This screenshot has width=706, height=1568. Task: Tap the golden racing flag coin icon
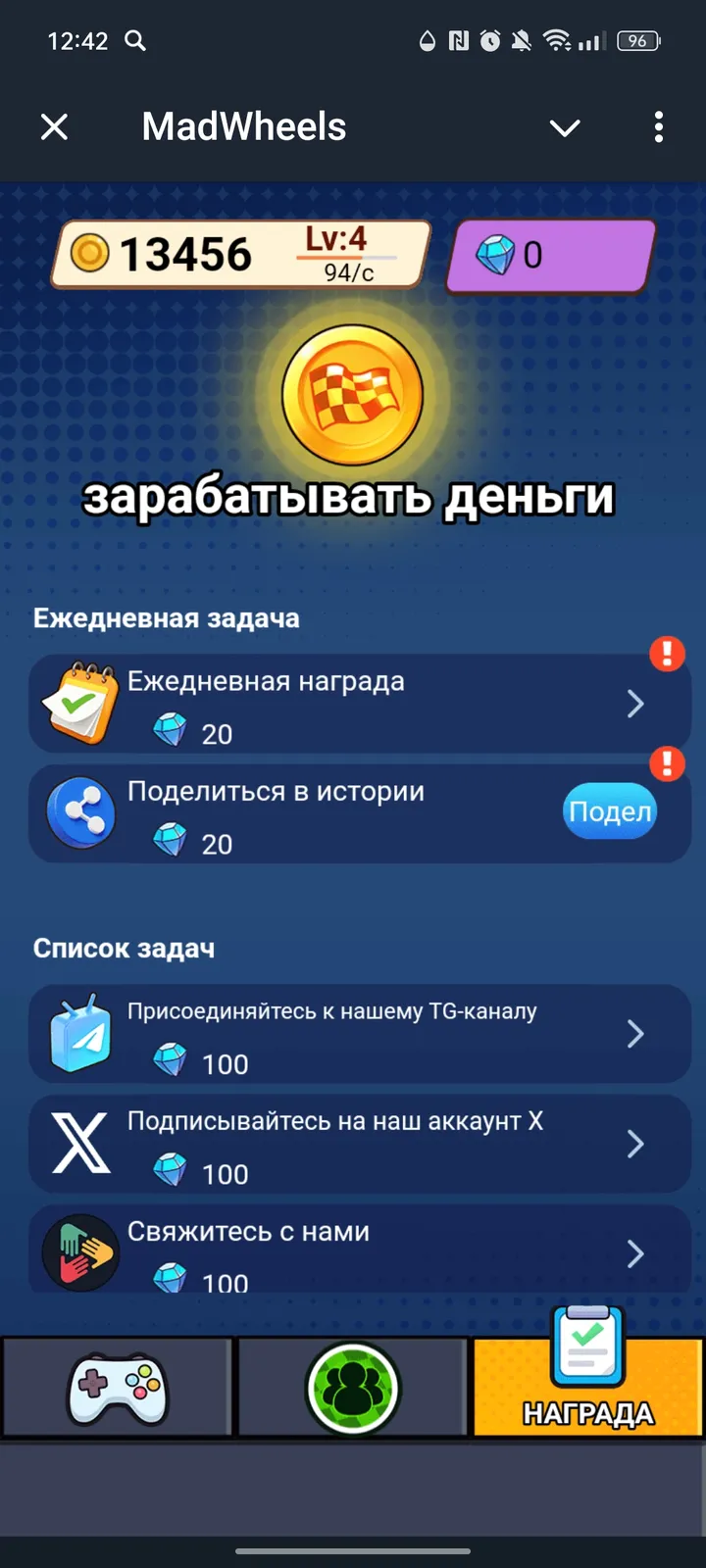(x=353, y=395)
